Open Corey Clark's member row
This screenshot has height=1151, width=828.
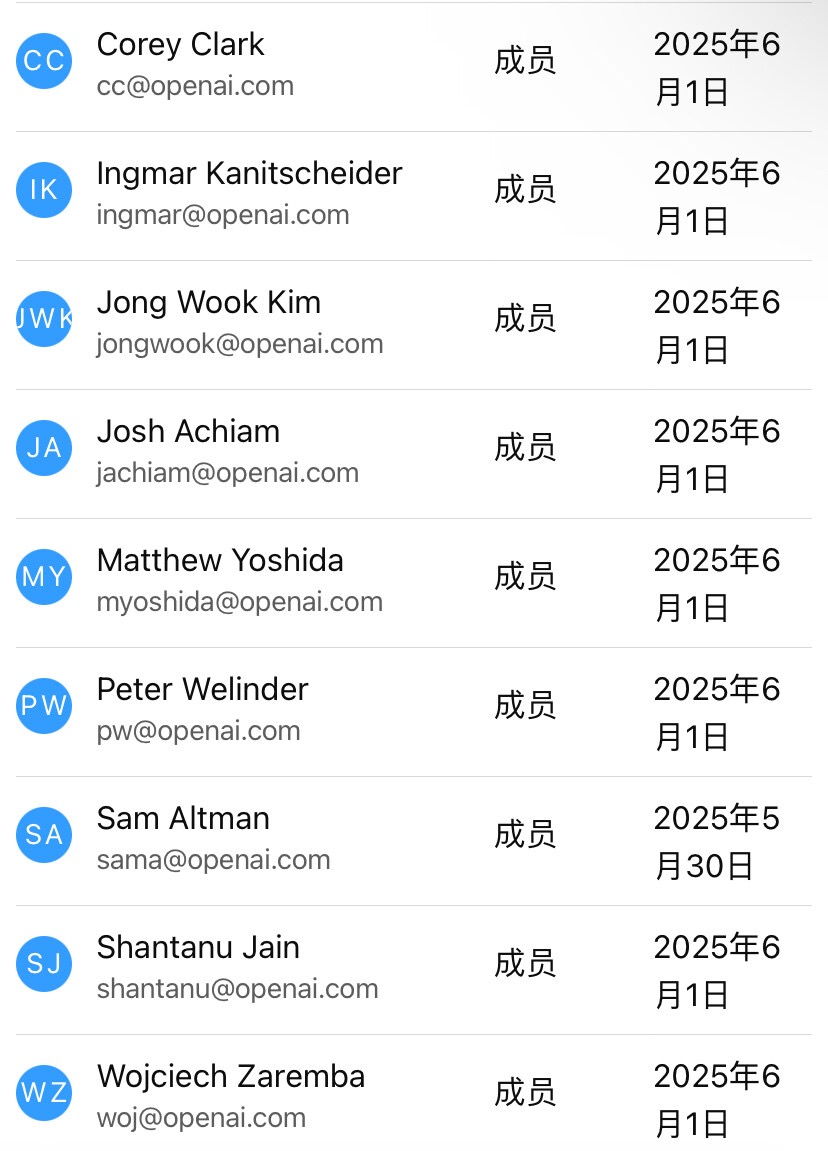coord(414,67)
